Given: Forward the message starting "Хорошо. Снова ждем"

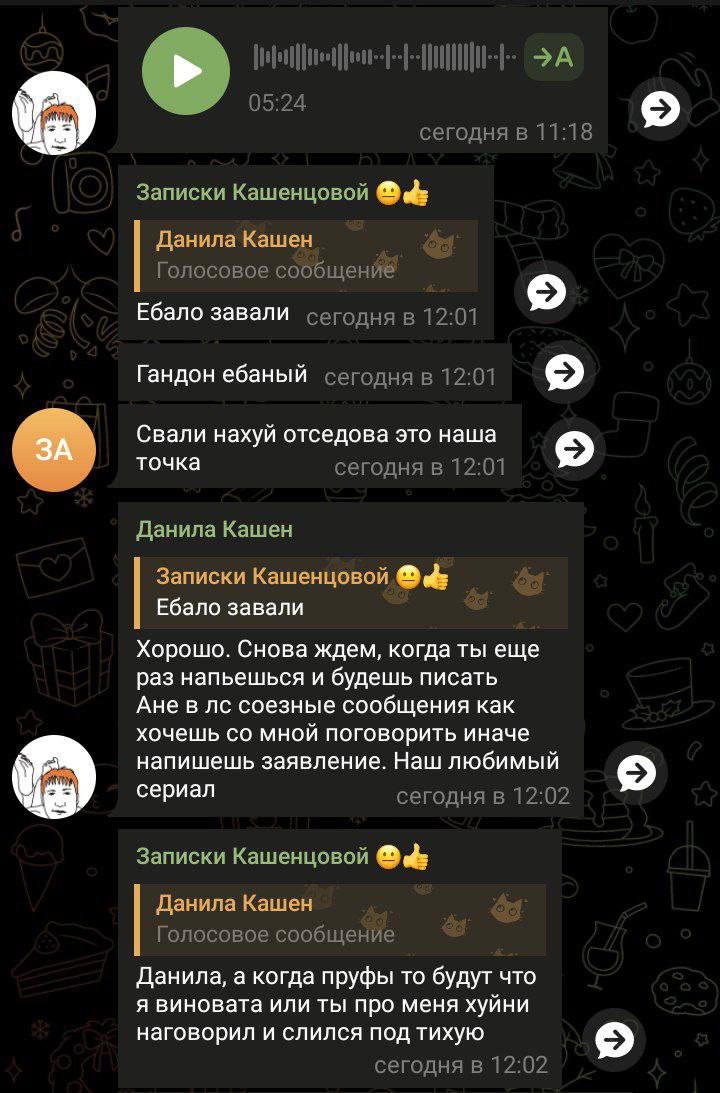Looking at the screenshot, I should point(637,772).
